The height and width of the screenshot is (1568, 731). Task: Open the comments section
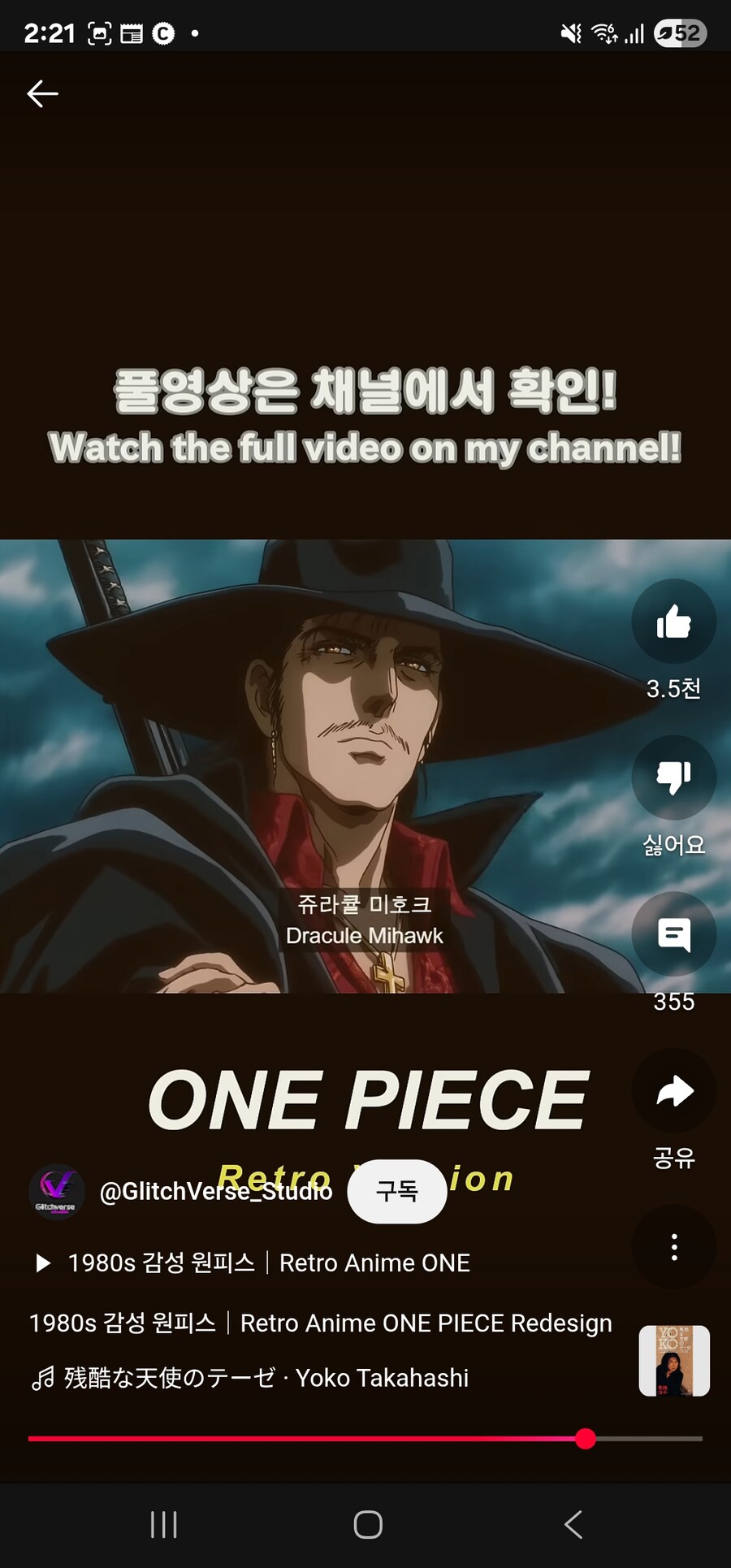(x=673, y=934)
